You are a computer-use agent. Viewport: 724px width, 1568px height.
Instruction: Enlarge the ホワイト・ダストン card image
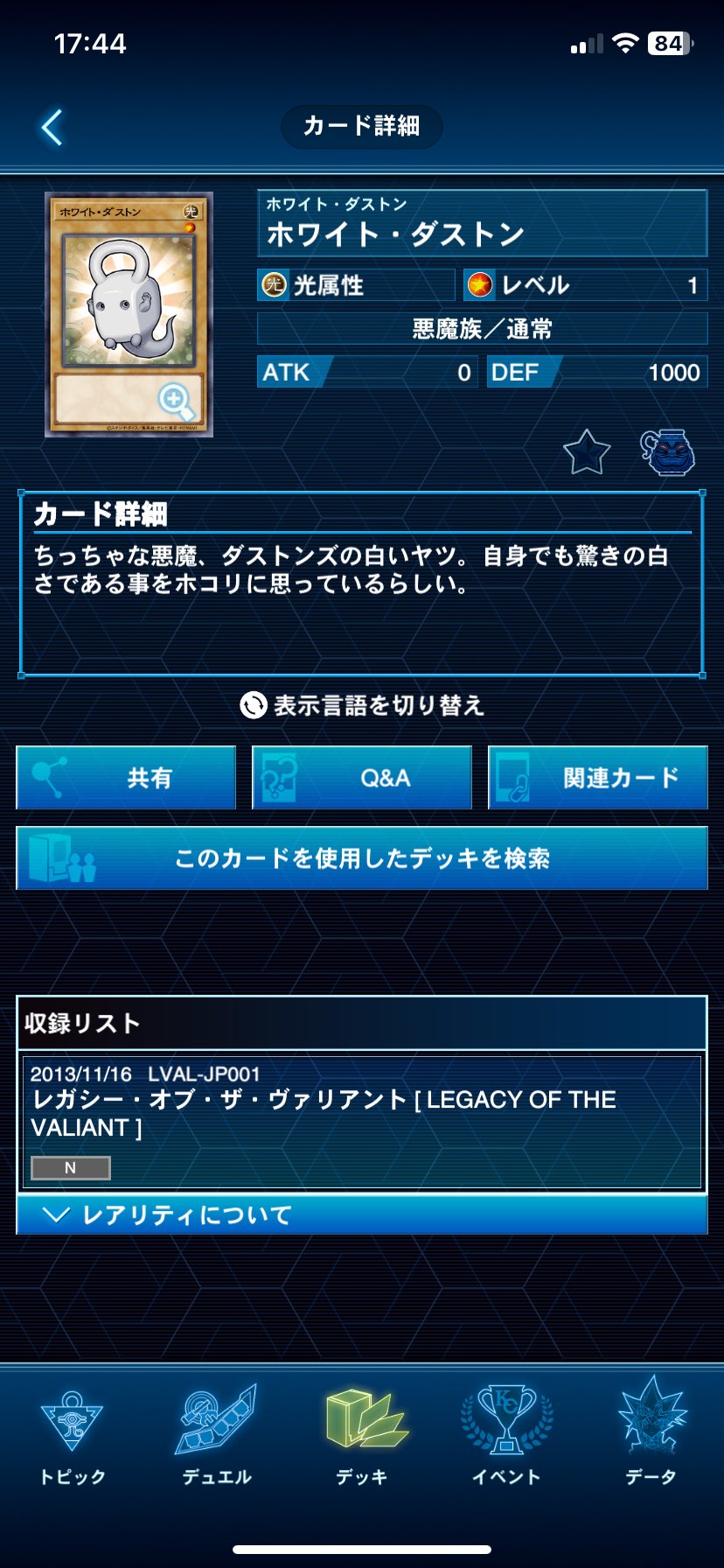click(x=129, y=314)
